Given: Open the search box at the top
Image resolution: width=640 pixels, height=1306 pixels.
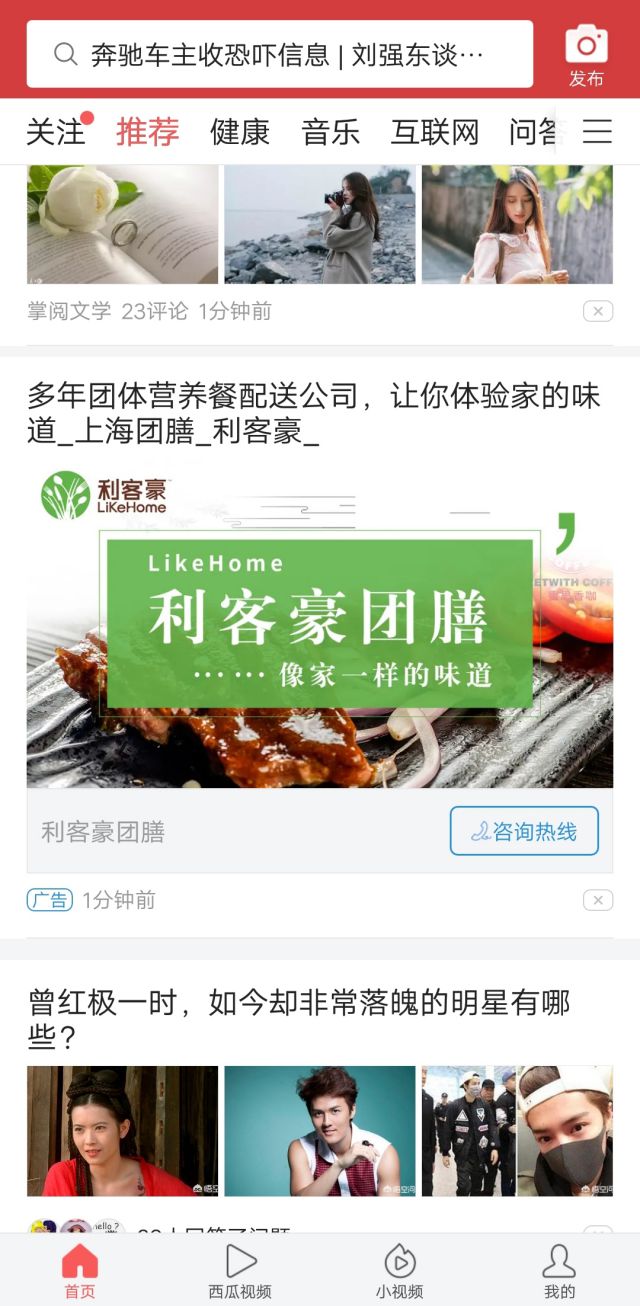Looking at the screenshot, I should (280, 54).
